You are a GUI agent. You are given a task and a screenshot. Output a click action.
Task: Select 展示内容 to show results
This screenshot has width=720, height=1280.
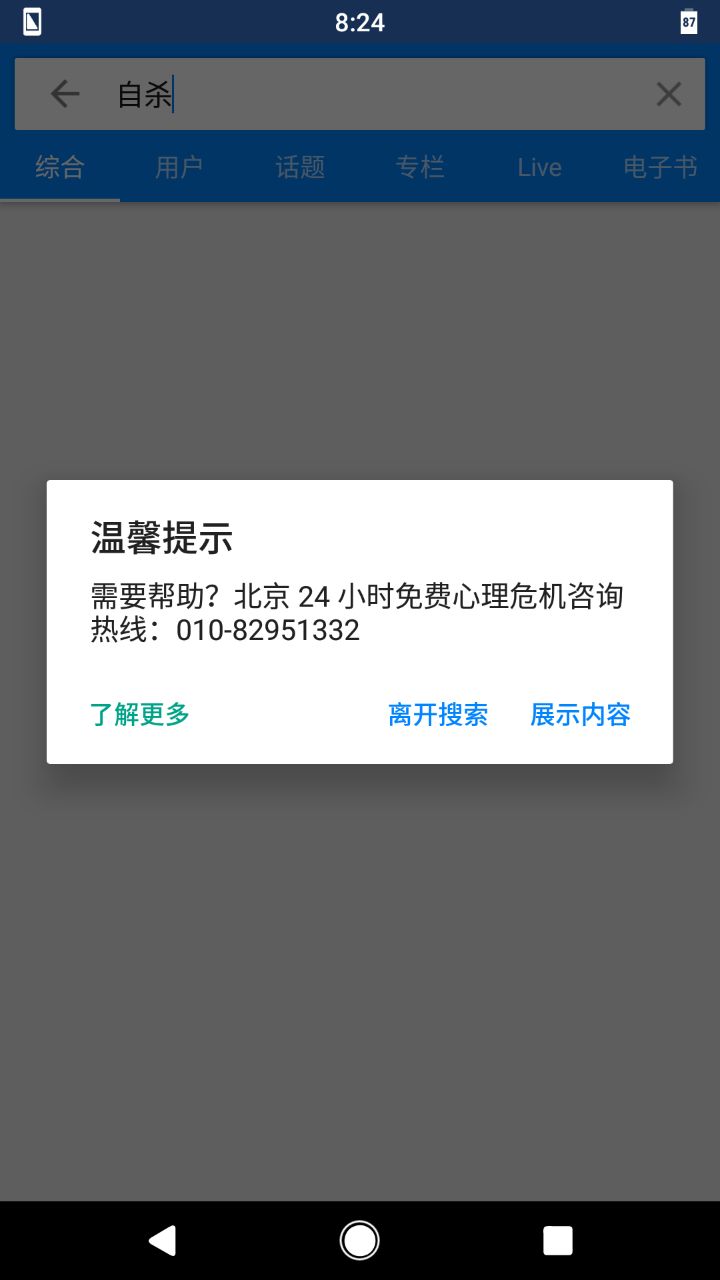point(580,714)
